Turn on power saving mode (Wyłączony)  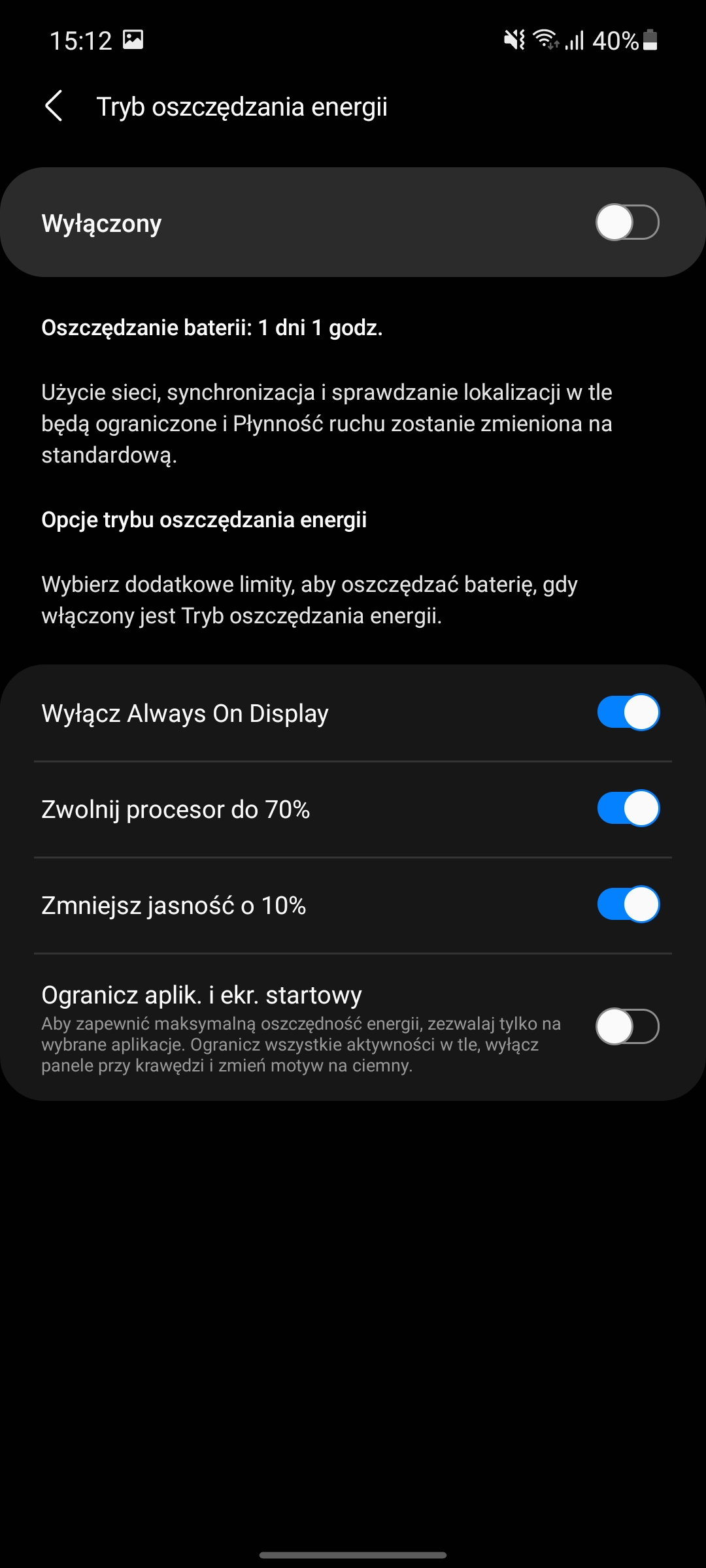coord(627,223)
